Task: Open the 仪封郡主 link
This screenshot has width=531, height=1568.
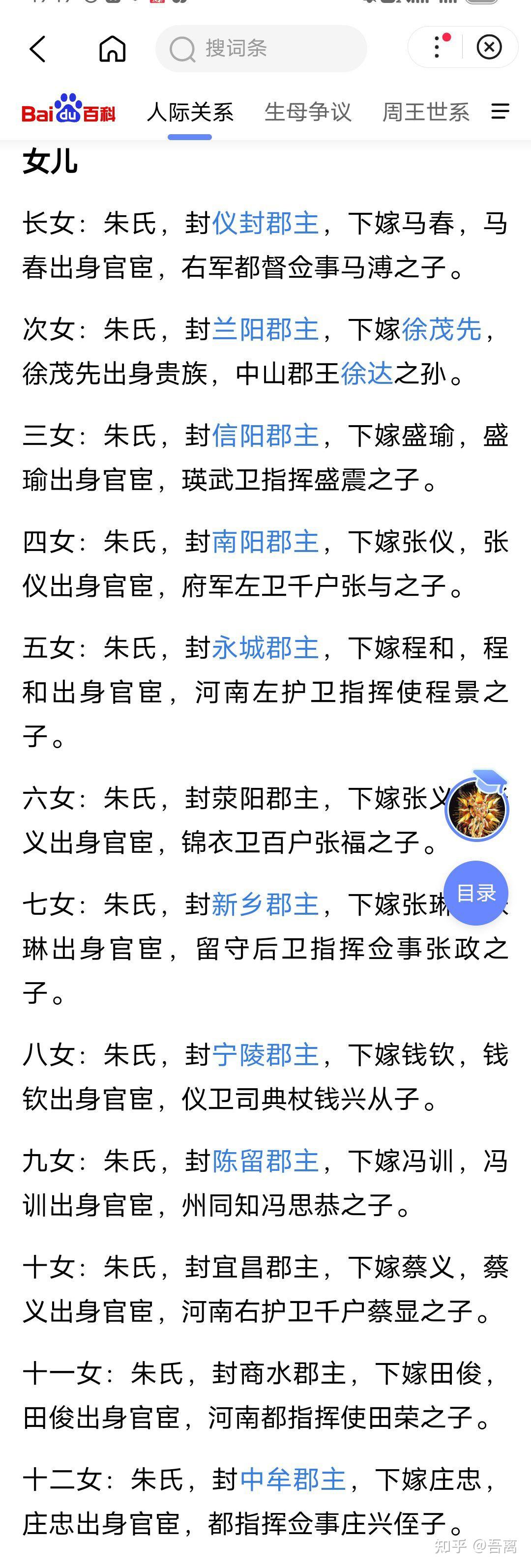Action: [265, 223]
